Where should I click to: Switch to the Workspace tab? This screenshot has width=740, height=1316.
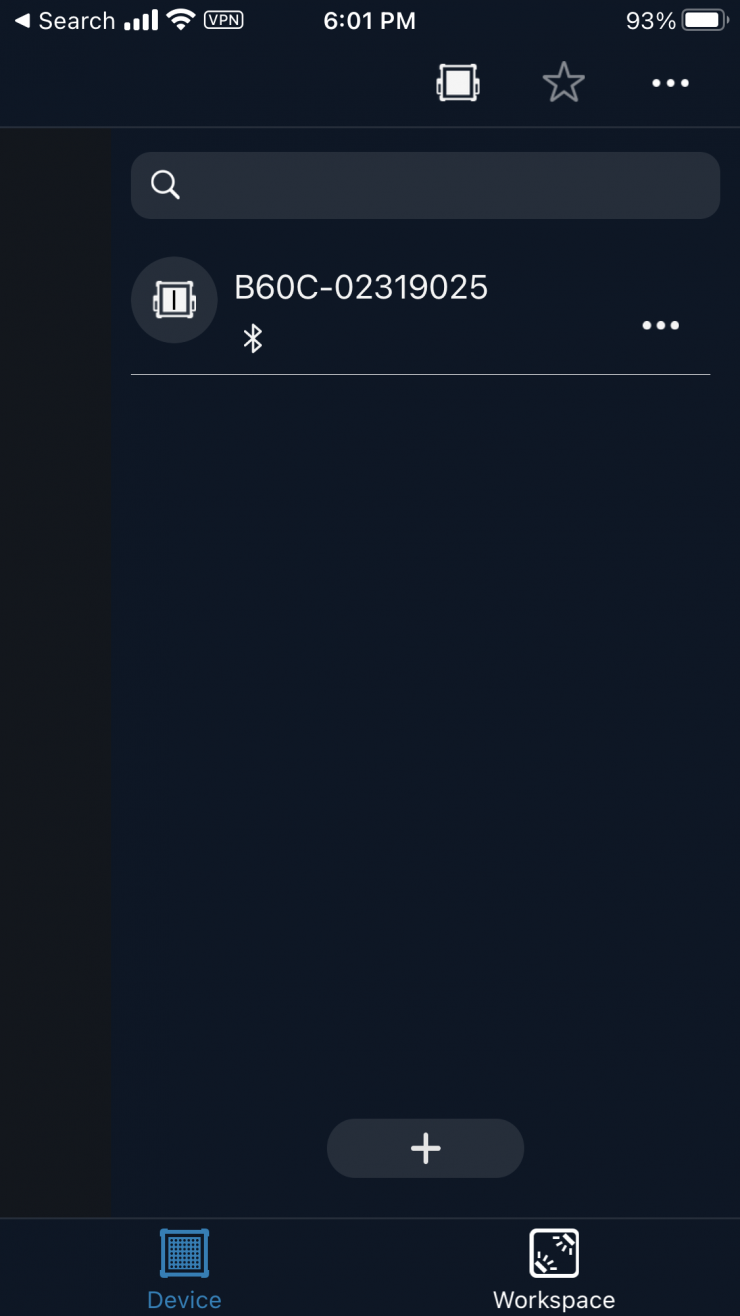(x=554, y=1268)
